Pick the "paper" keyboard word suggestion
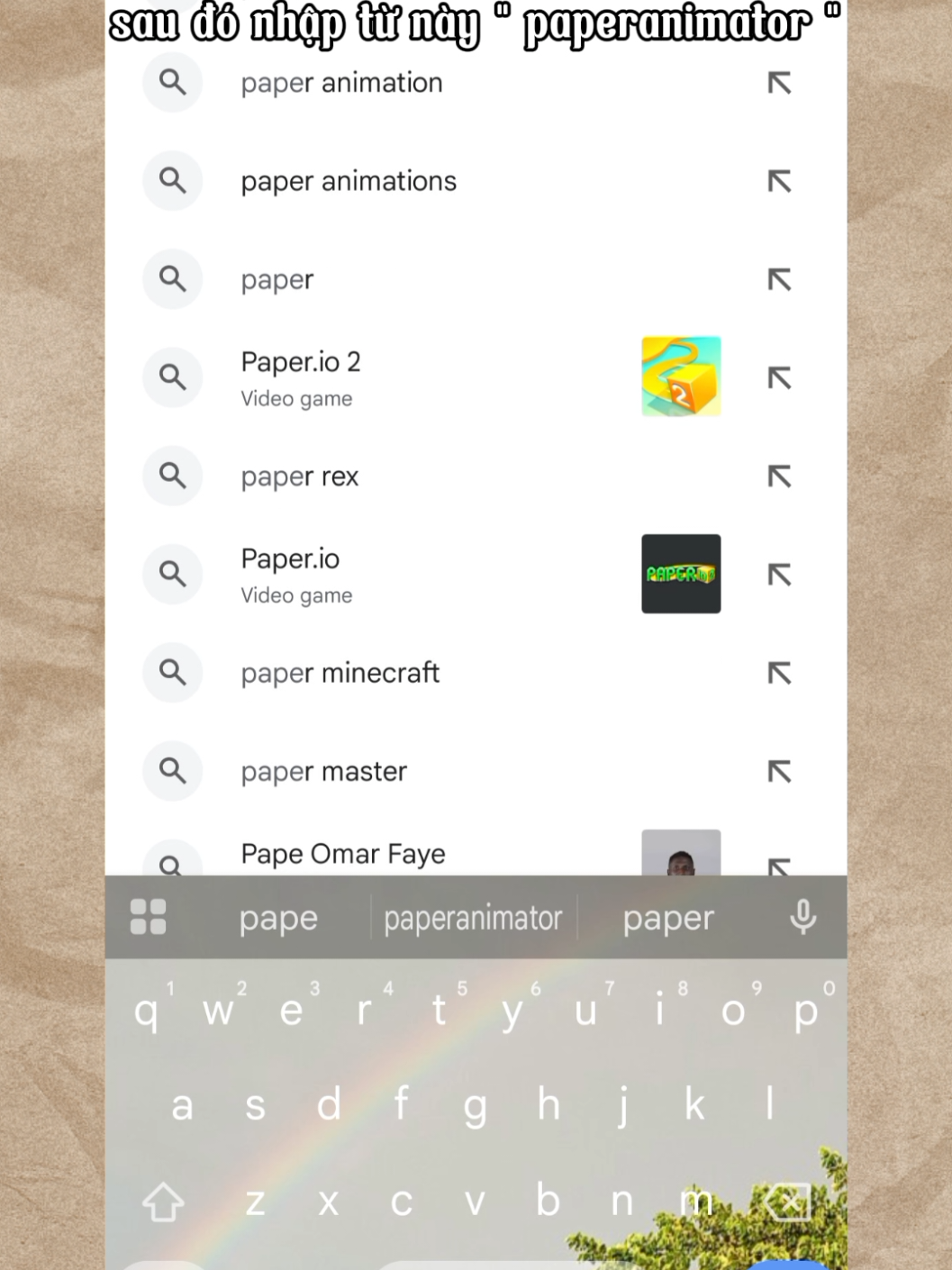952x1270 pixels. point(667,919)
